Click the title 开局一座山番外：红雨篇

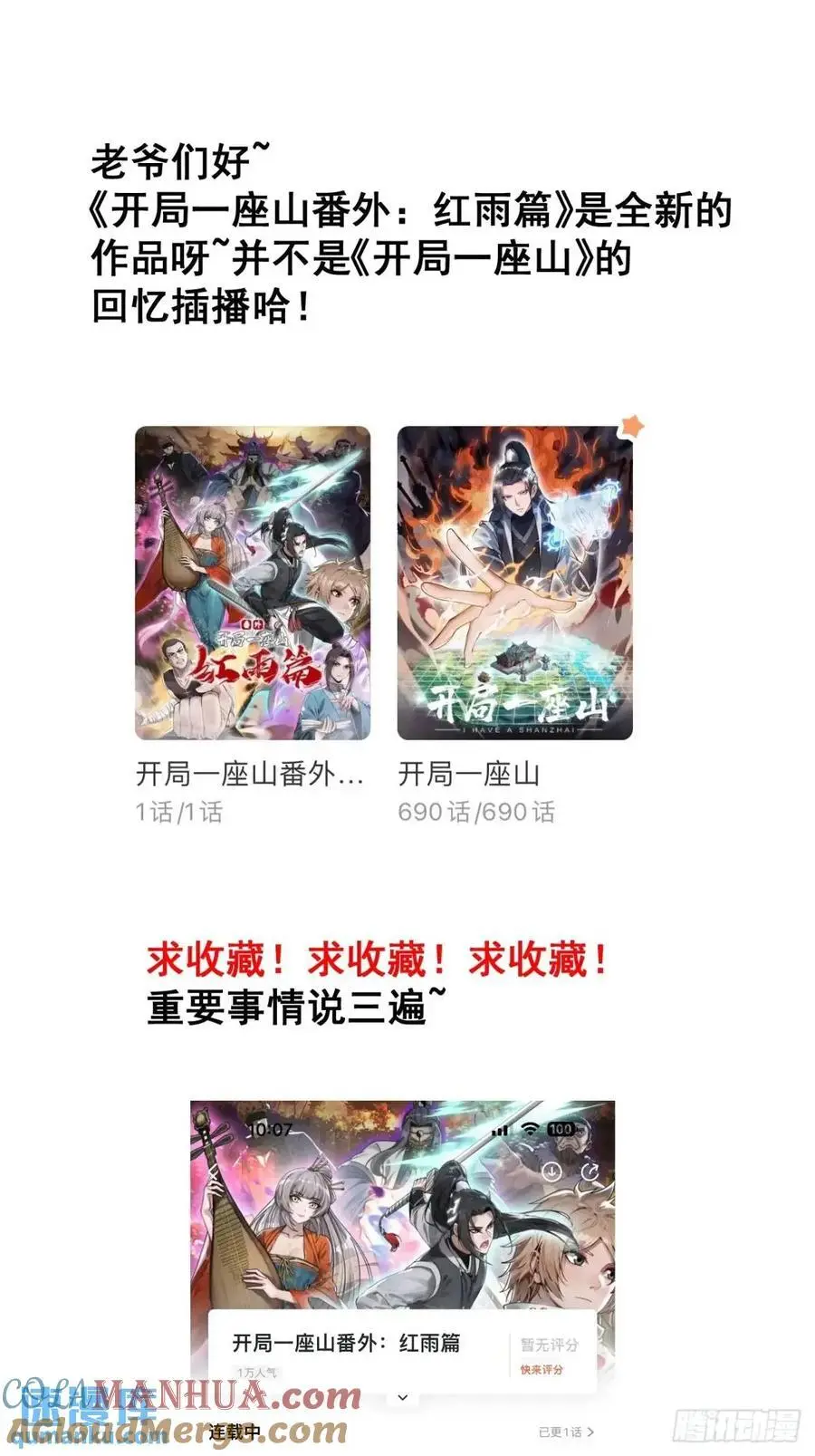point(346,1342)
